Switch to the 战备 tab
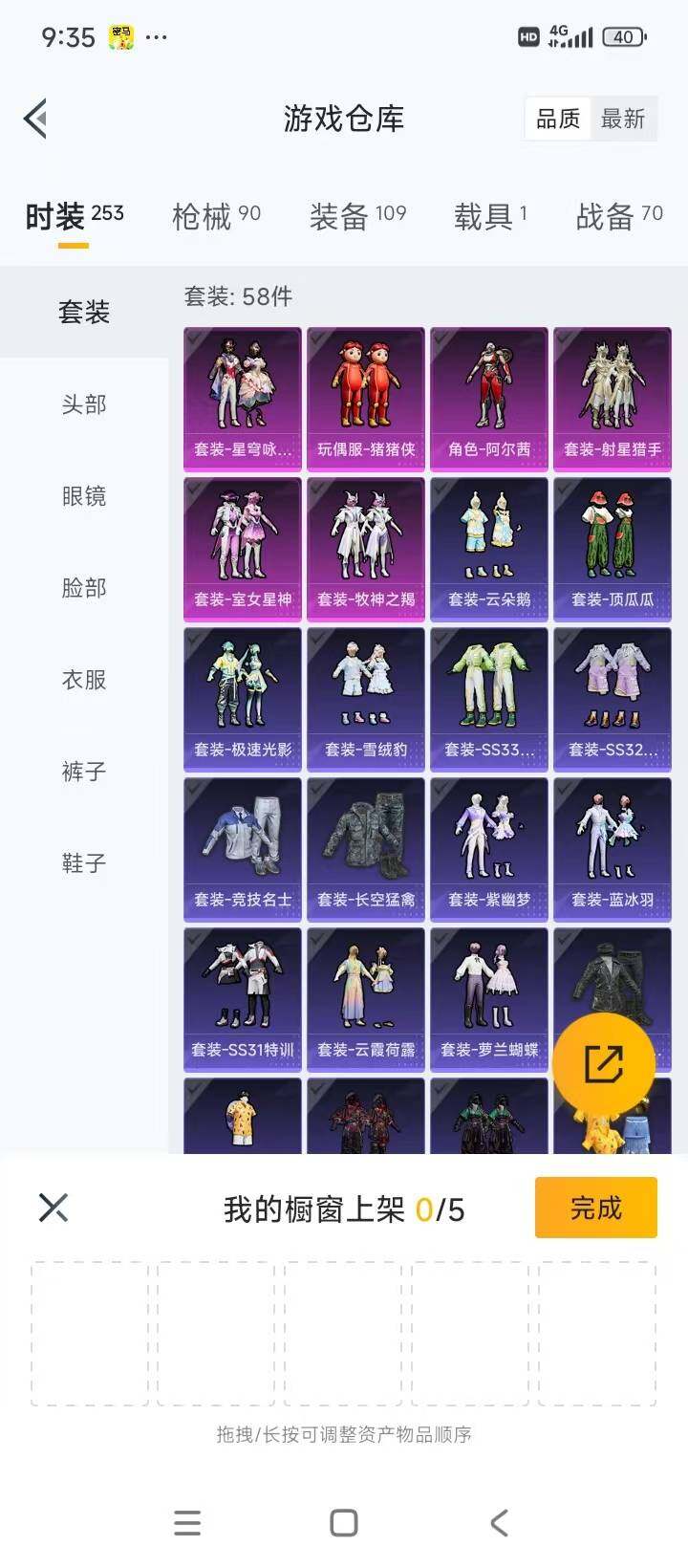 (618, 216)
